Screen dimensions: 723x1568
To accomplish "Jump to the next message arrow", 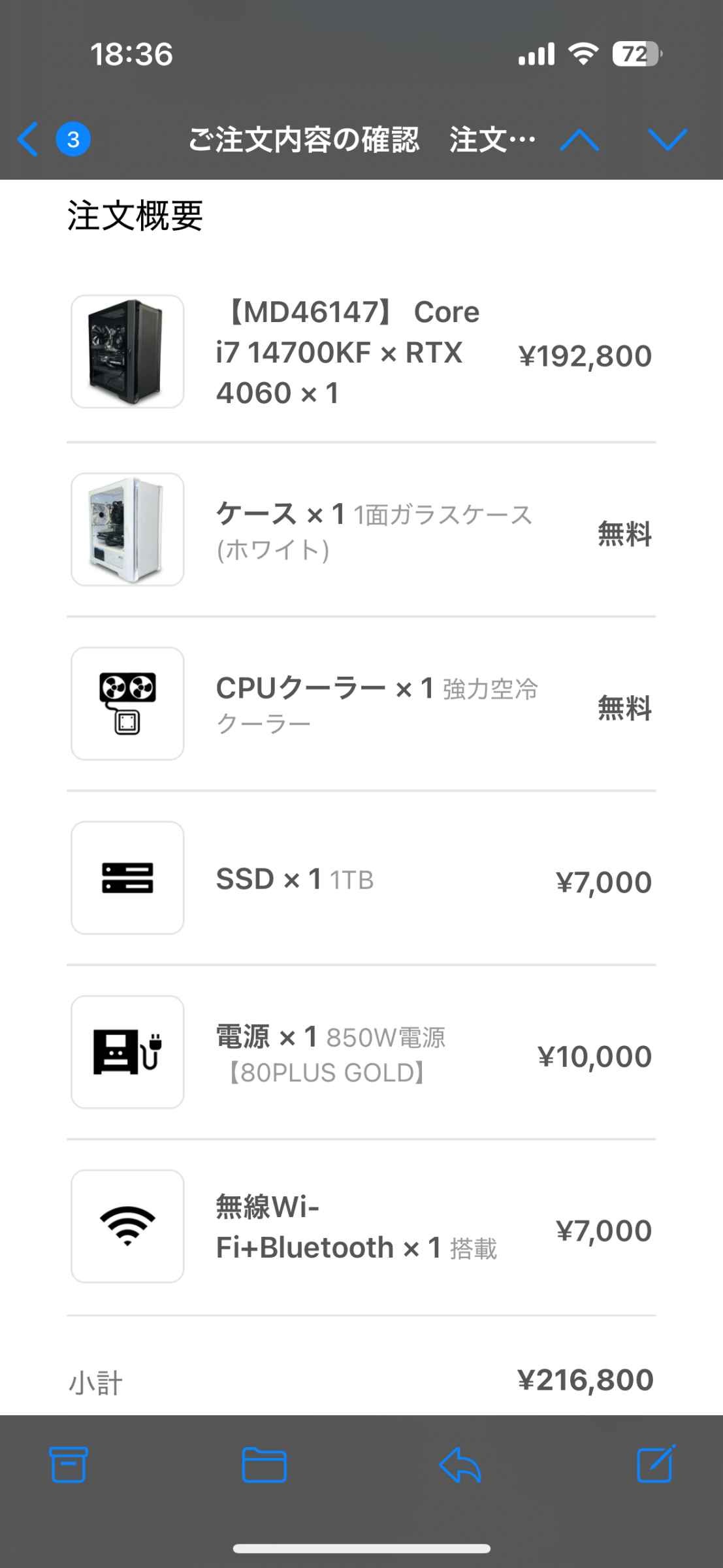I will tap(667, 139).
